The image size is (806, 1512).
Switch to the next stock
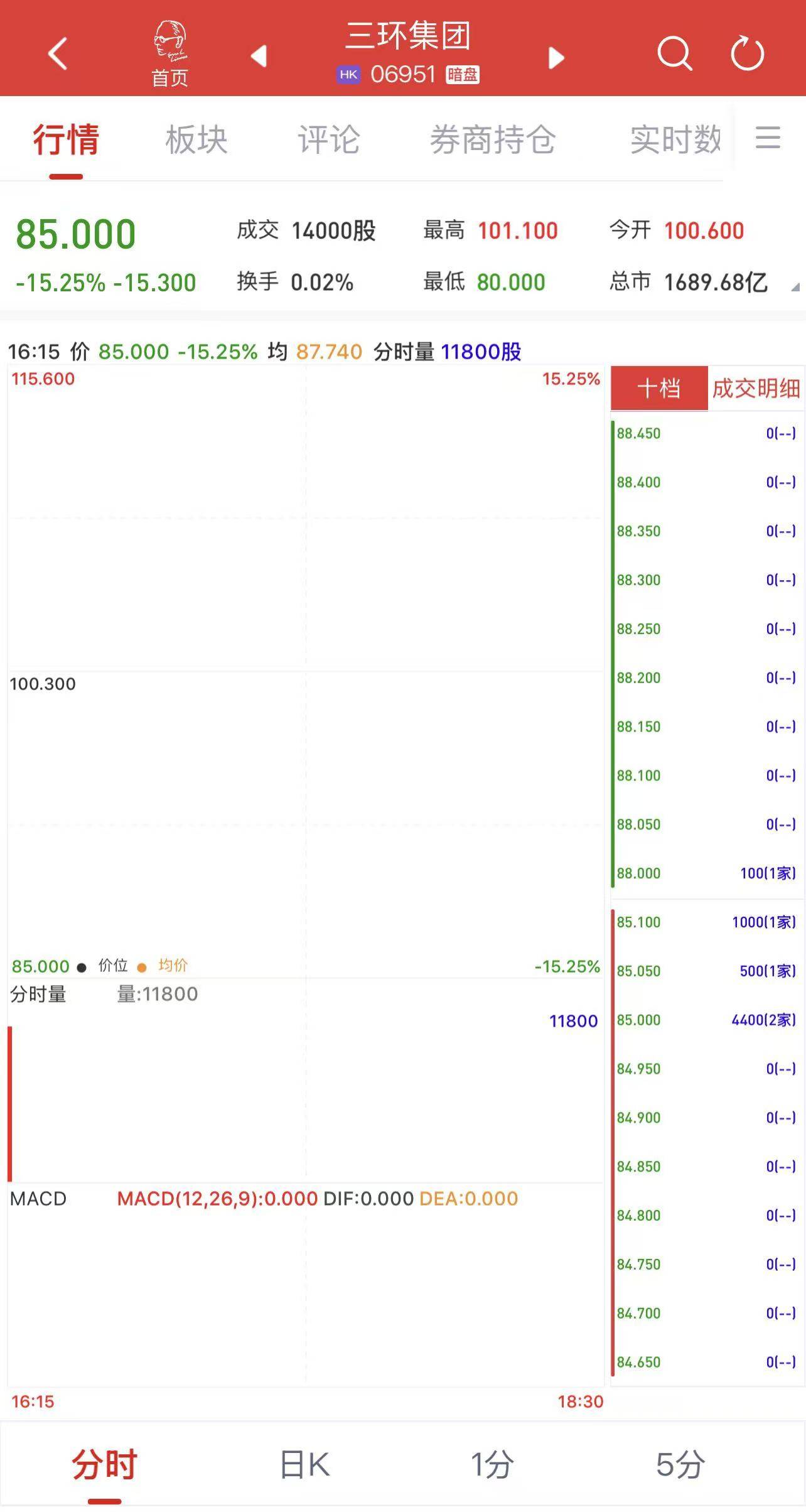tap(556, 57)
